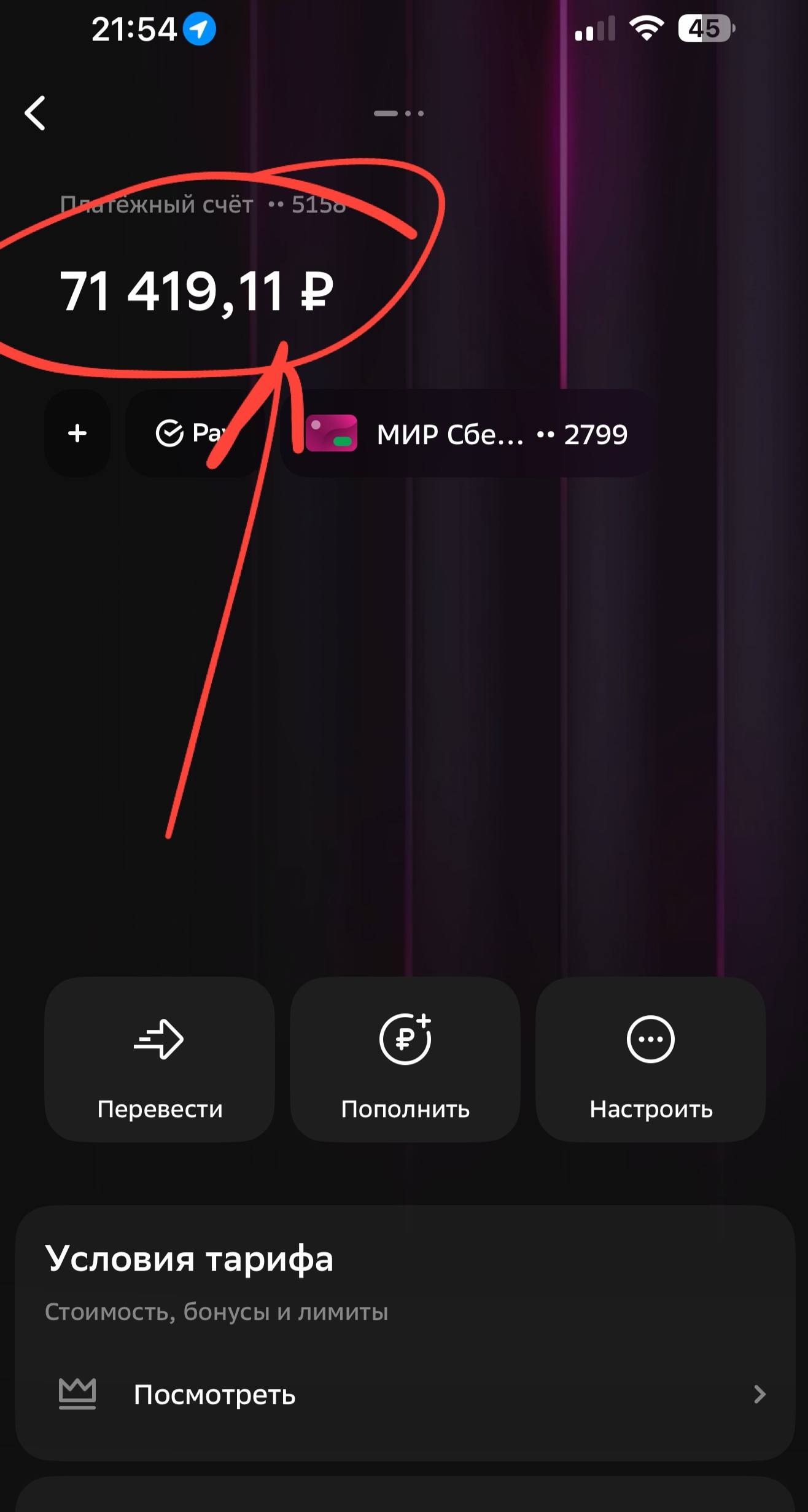
Task: Open the МИР Сбе... card ending 2799
Action: click(x=468, y=434)
